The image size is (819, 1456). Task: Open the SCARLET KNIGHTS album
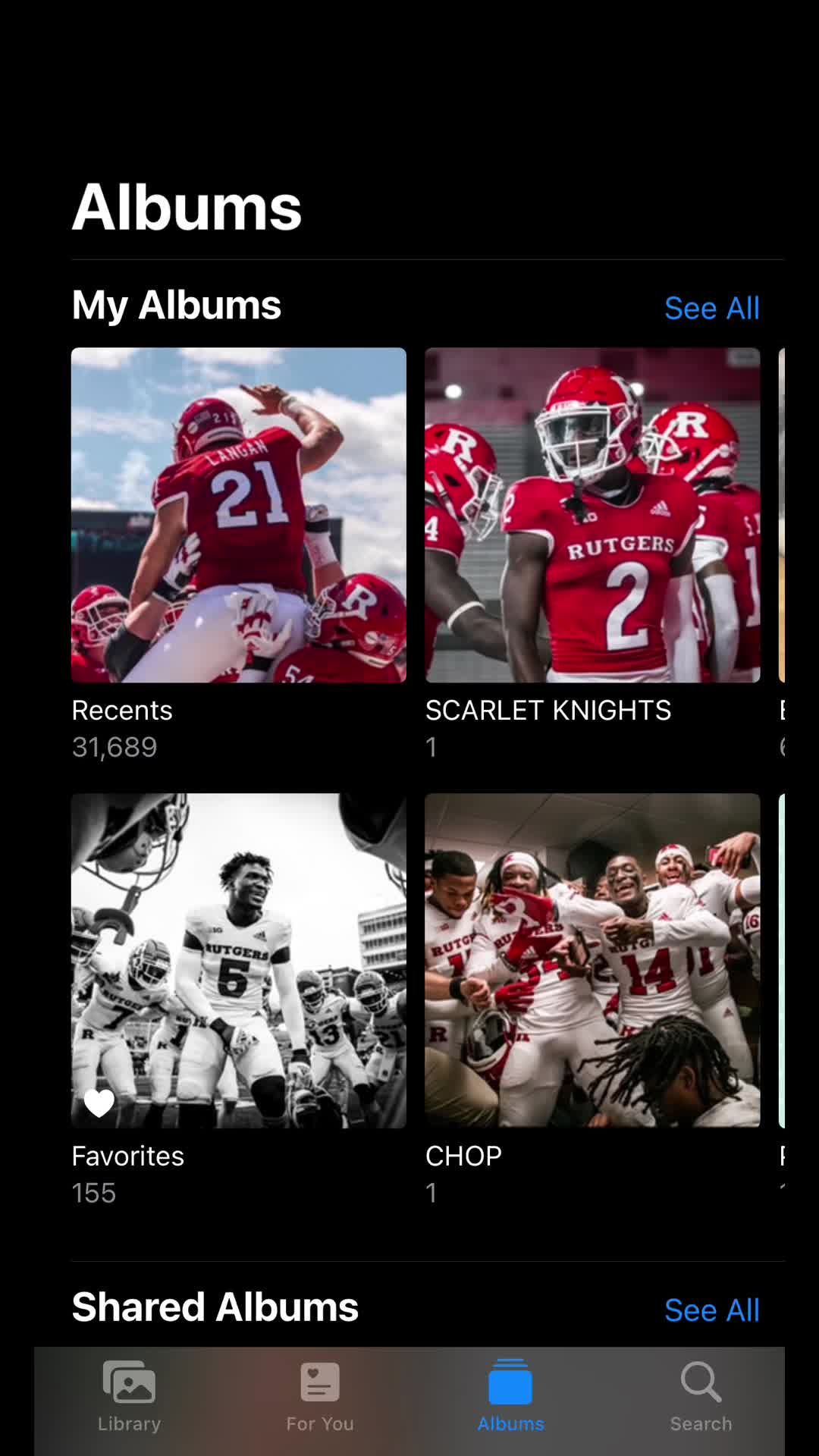click(x=592, y=516)
